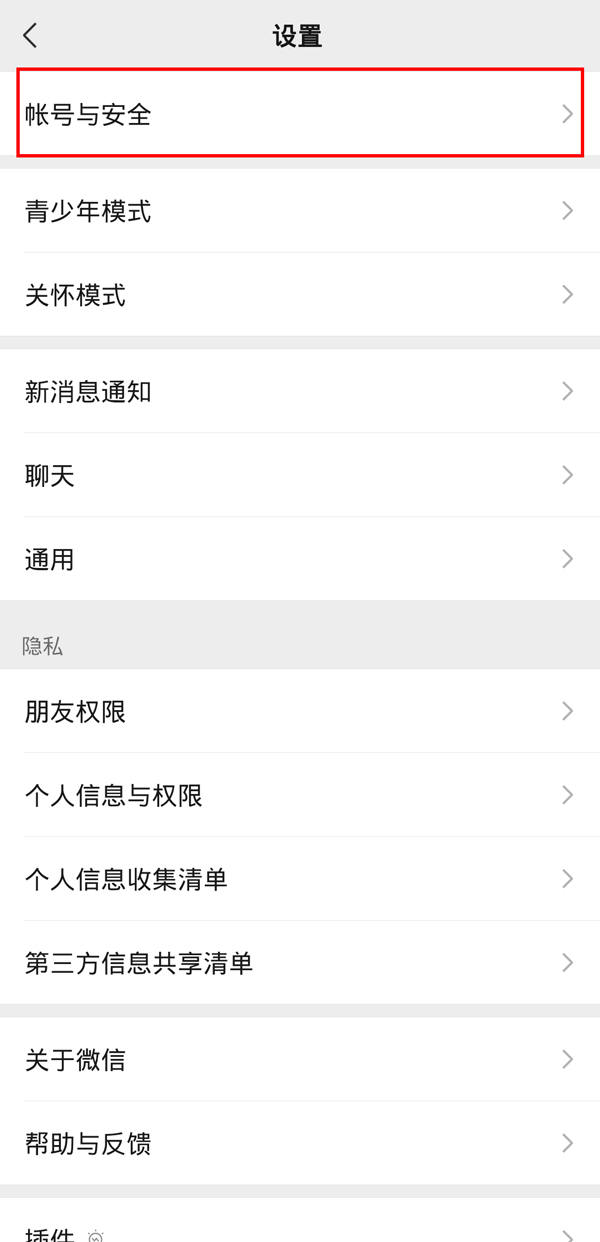The image size is (600, 1242).
Task: View 个人信息与权限
Action: (299, 795)
